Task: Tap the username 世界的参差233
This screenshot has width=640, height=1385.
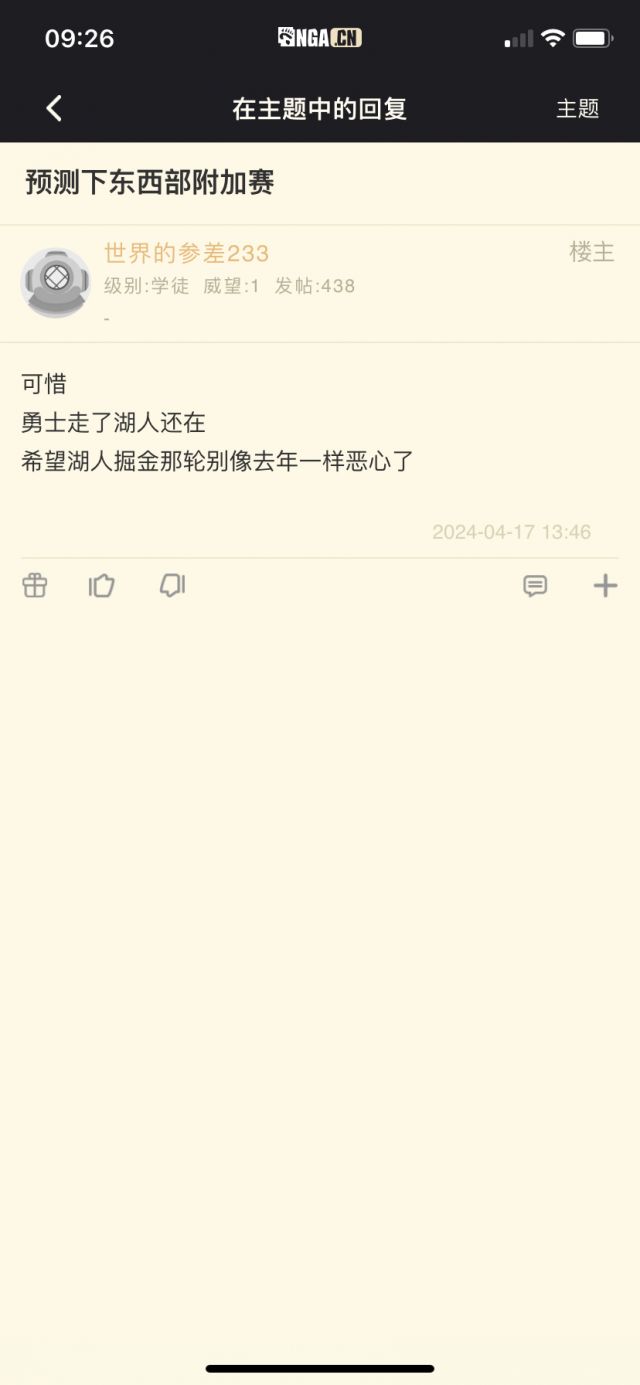Action: (x=186, y=253)
